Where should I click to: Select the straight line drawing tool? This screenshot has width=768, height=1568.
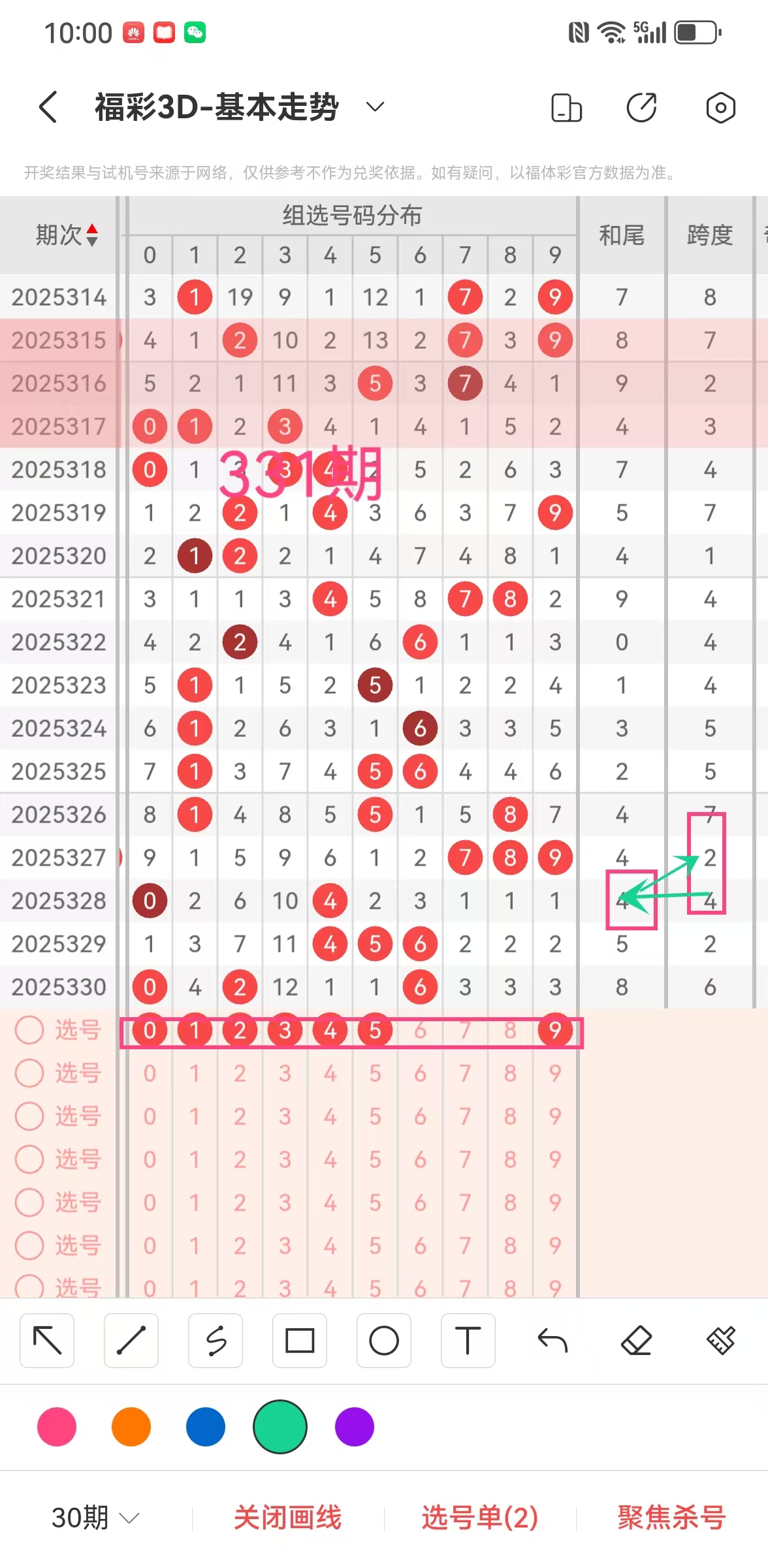pyautogui.click(x=131, y=1341)
